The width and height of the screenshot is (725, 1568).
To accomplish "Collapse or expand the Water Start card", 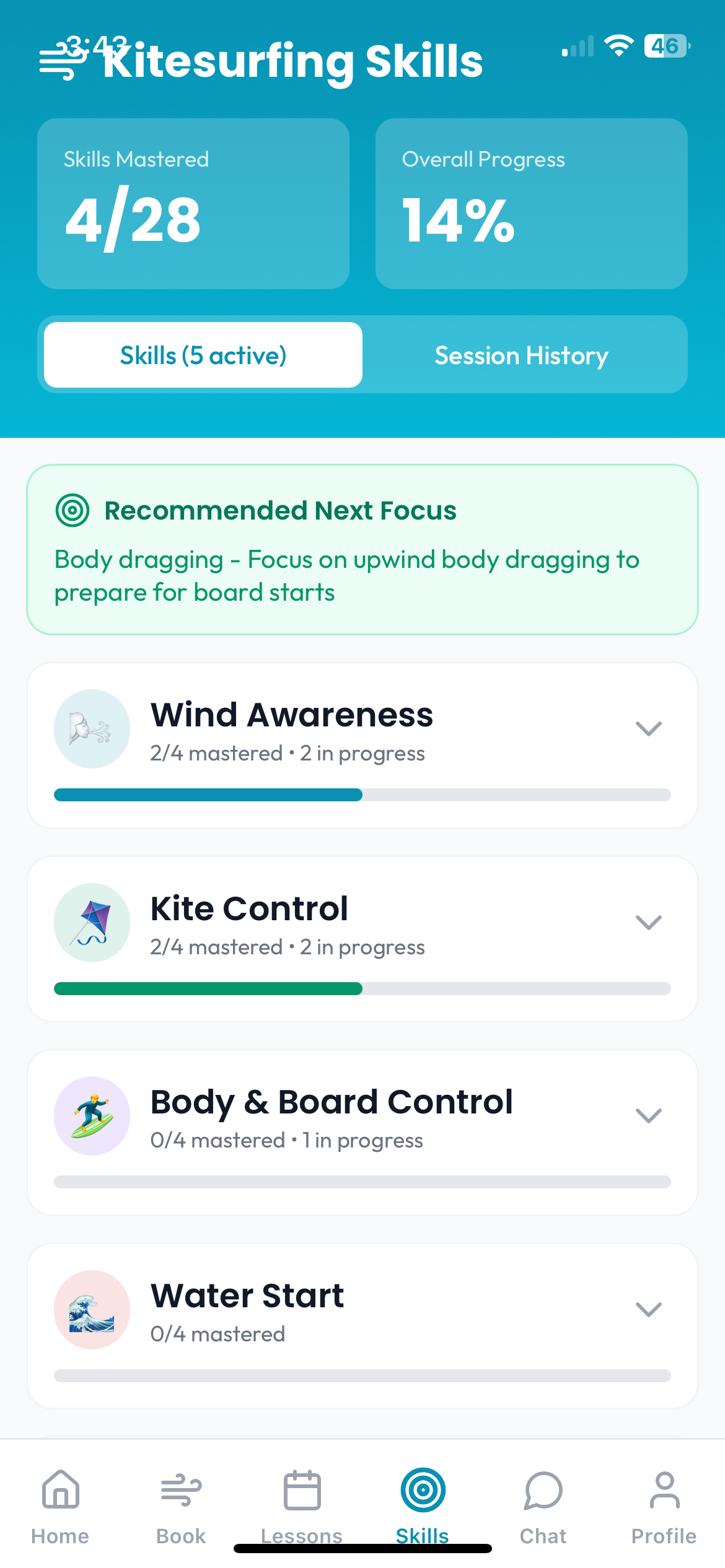I will tap(648, 1310).
